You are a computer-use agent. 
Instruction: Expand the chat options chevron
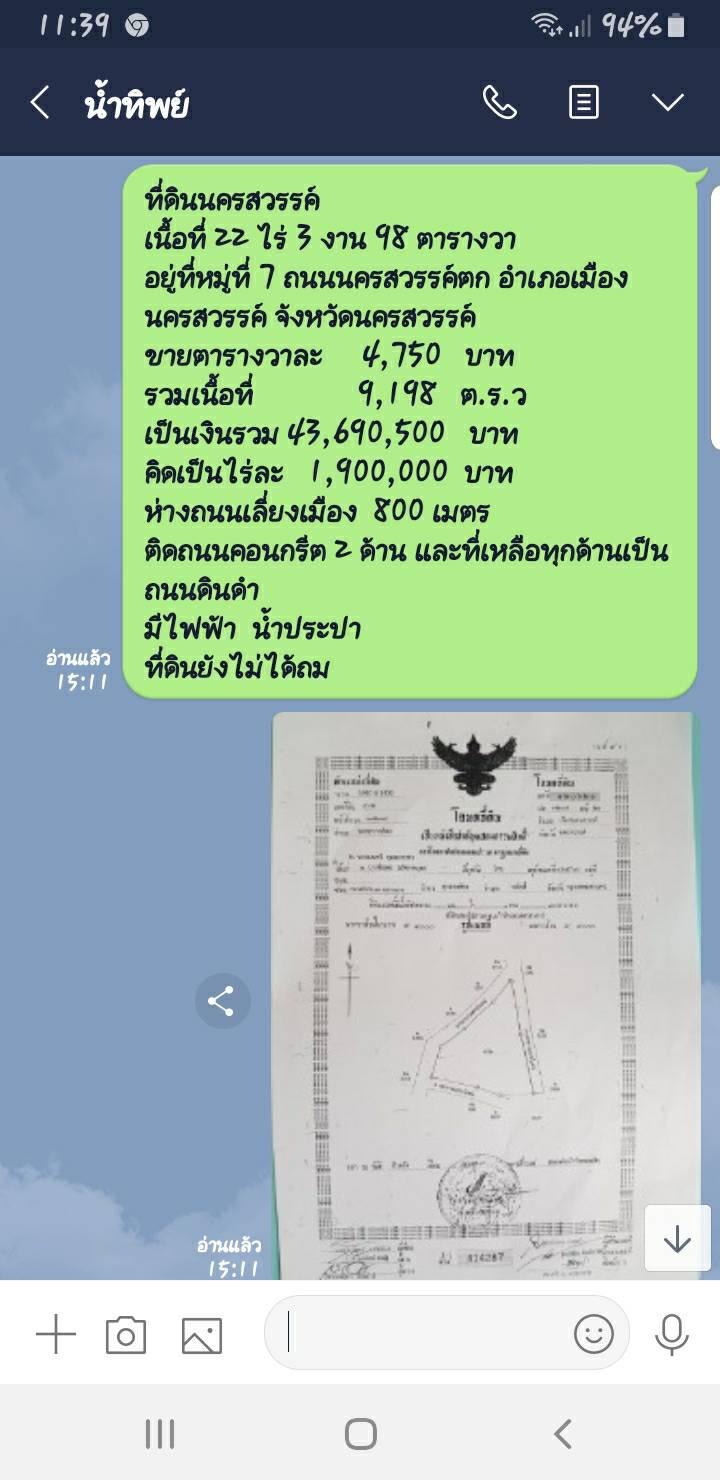click(x=667, y=102)
